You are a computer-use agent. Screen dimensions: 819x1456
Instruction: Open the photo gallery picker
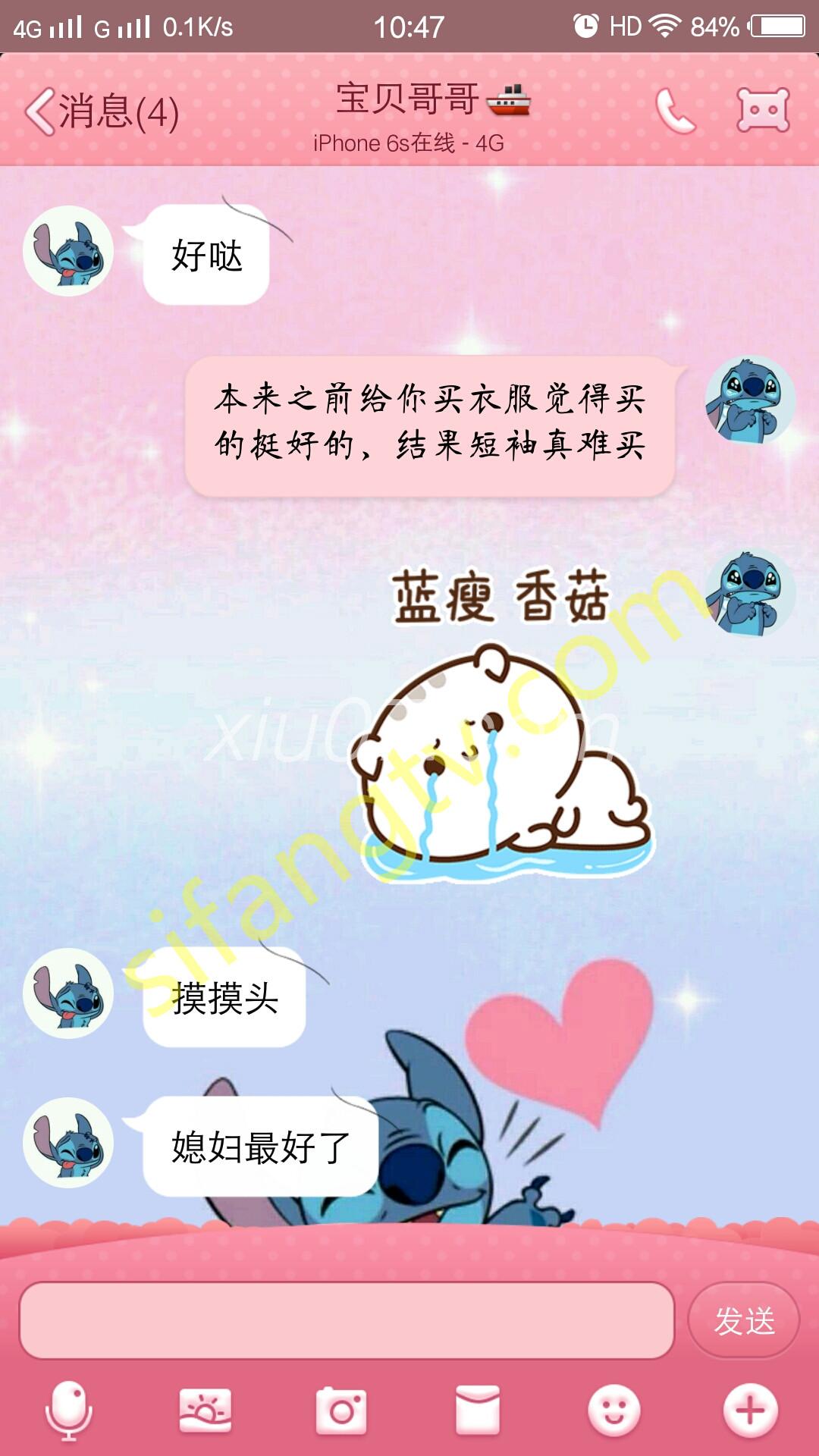(205, 1410)
